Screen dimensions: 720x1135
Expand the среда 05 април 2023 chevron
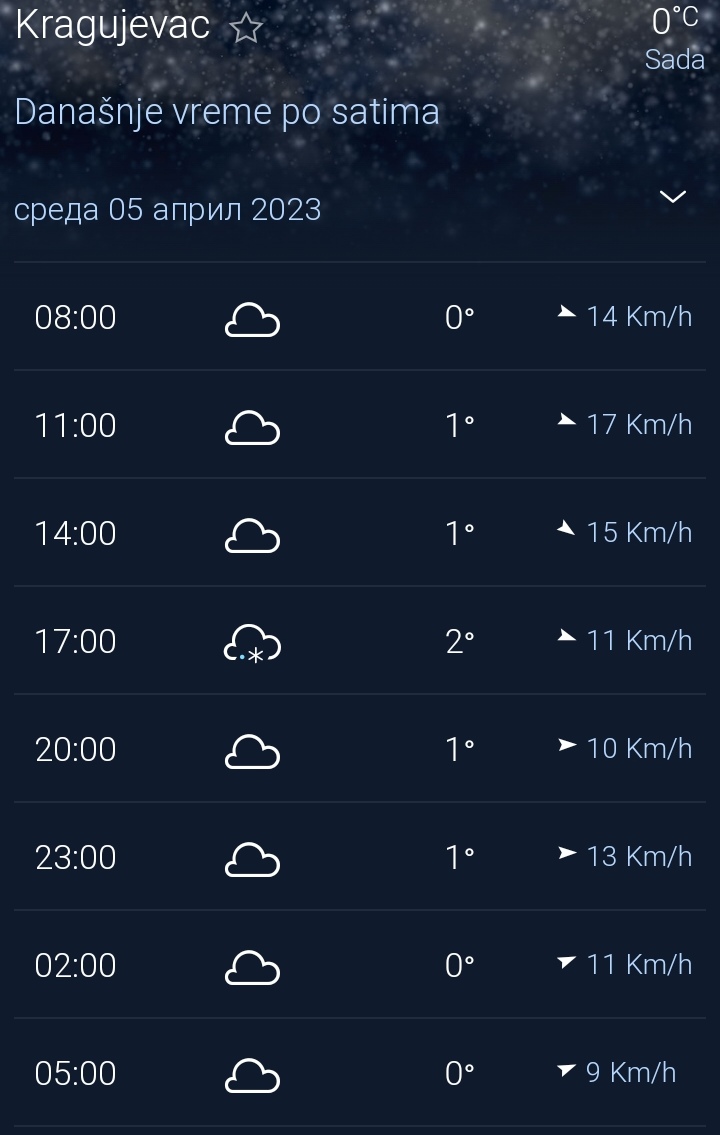pos(673,197)
